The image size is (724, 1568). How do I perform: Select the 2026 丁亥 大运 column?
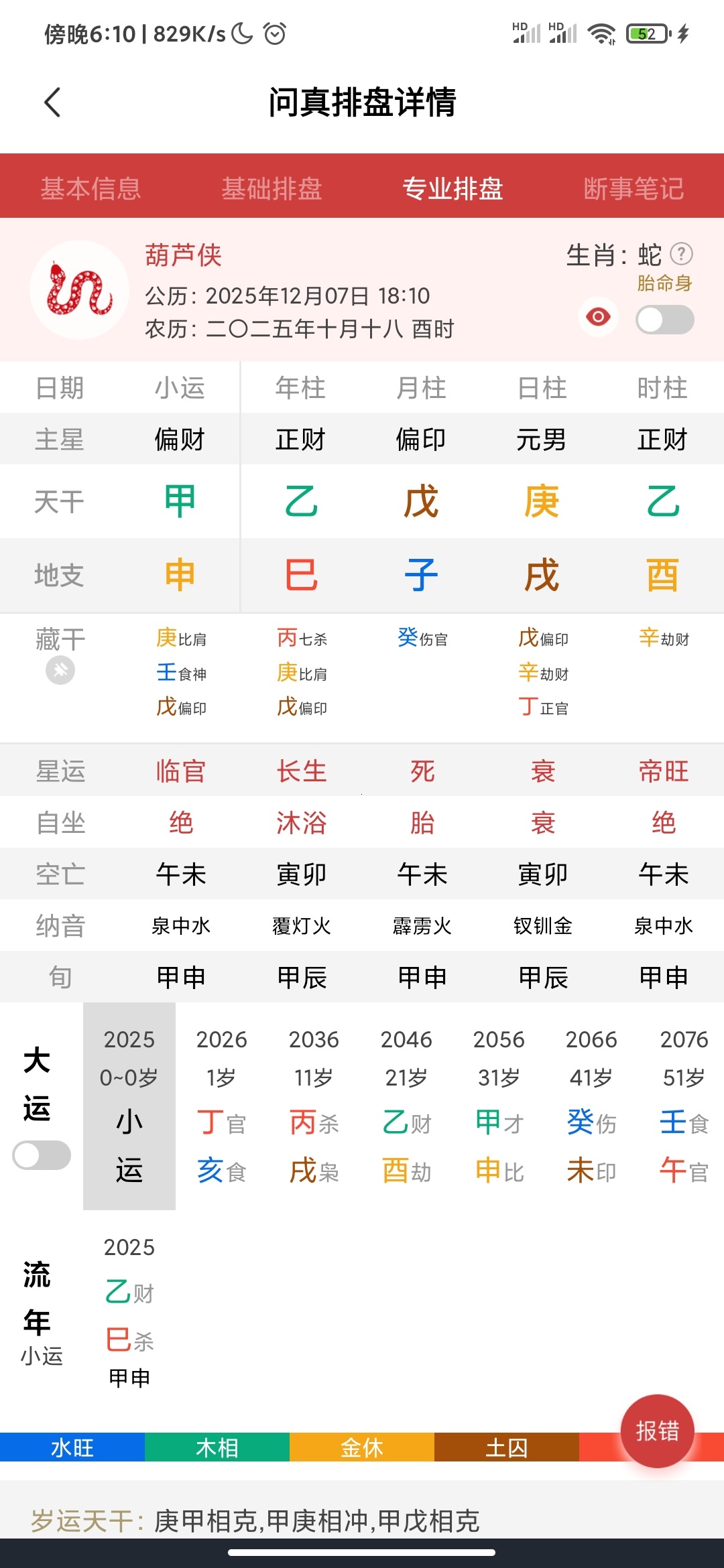[222, 1106]
